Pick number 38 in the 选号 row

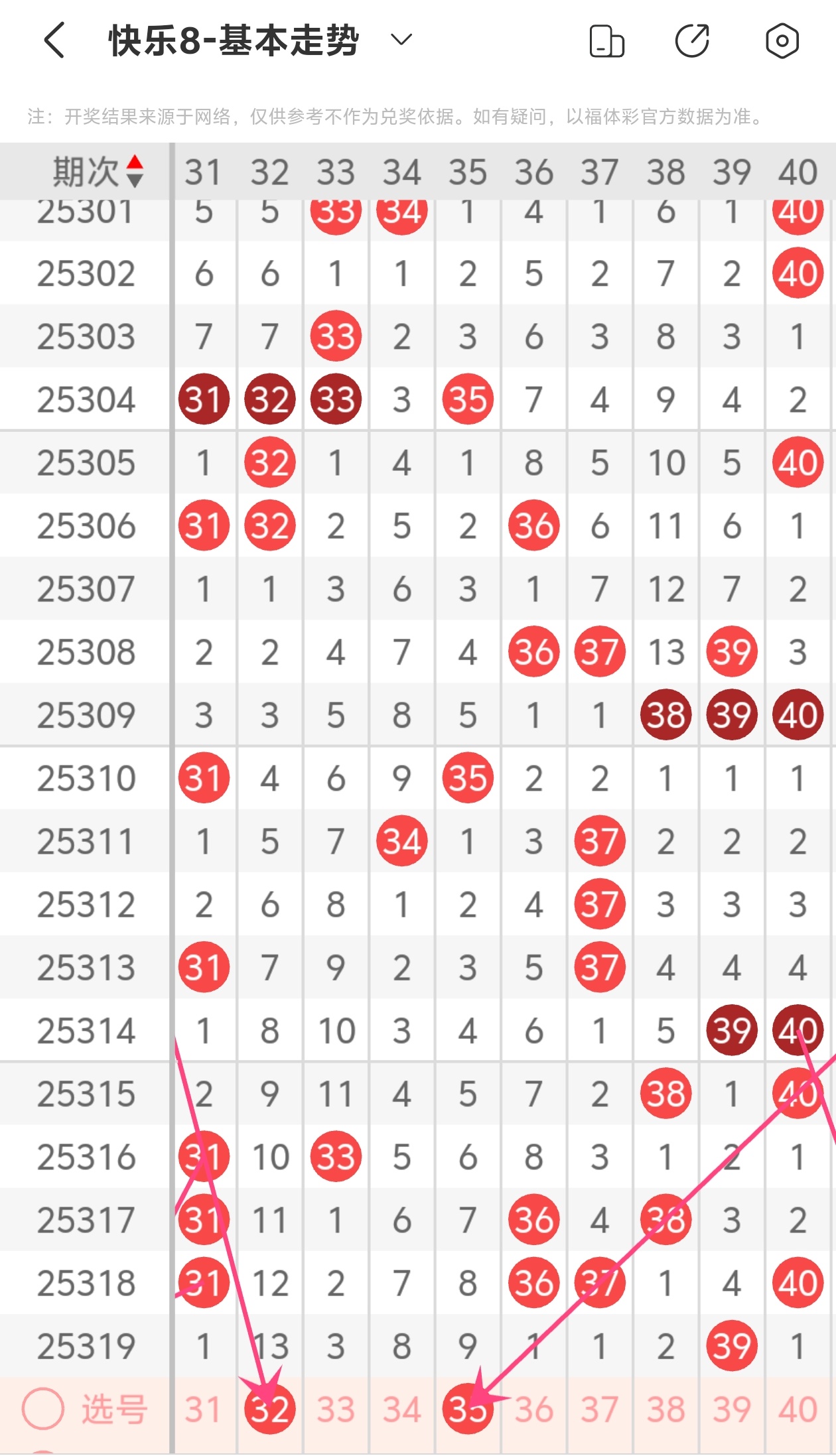[666, 1410]
